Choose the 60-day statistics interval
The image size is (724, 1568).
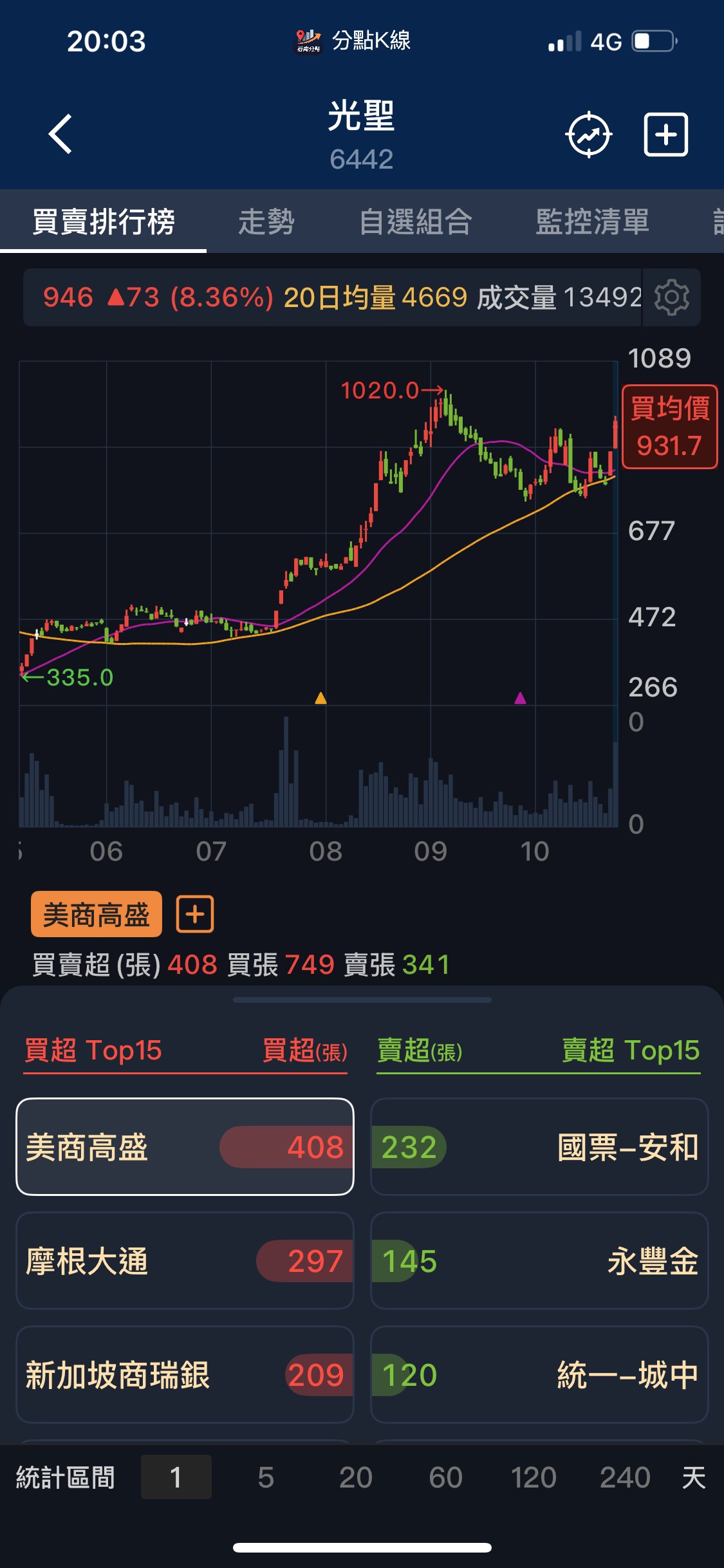coord(445,1477)
